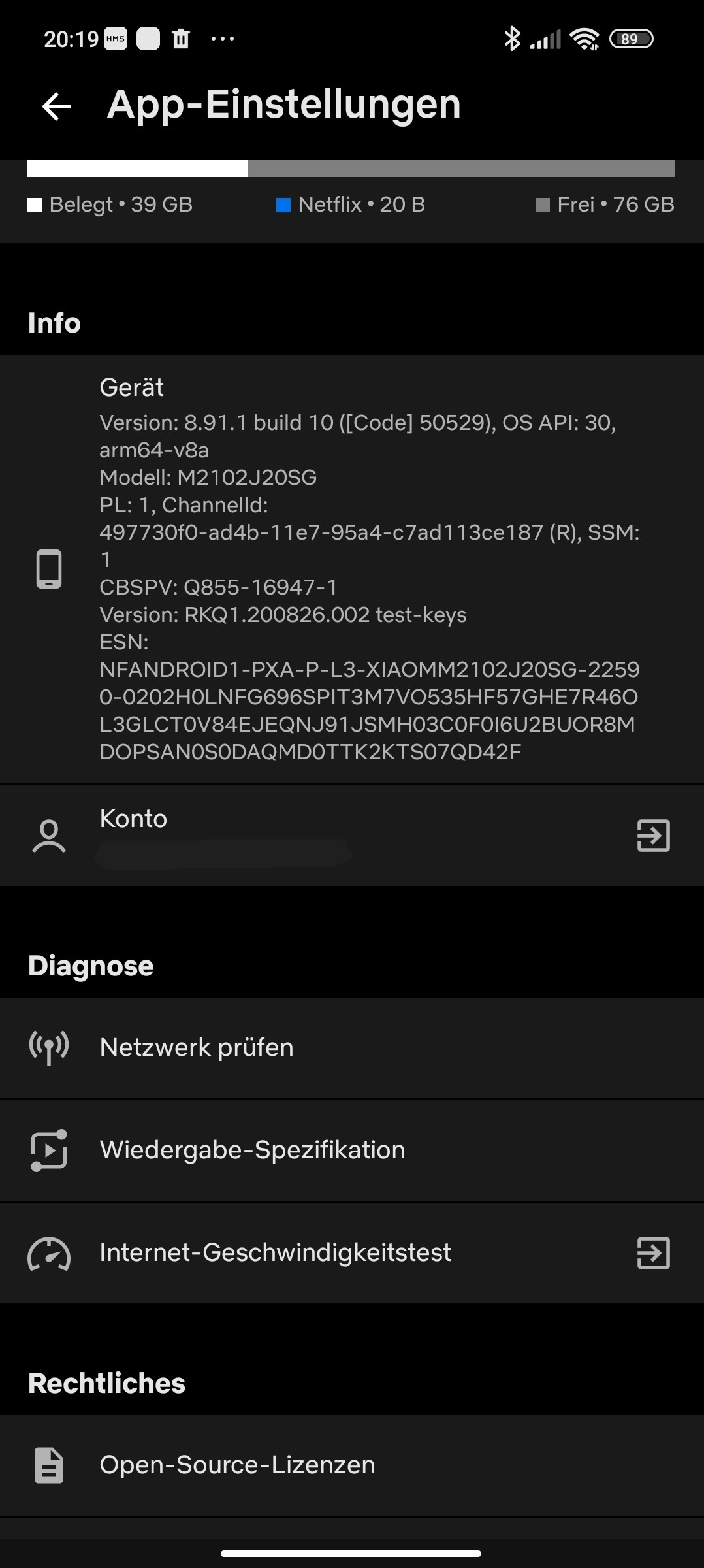Start the Internet-Geschwindigkeitstest
The height and width of the screenshot is (1568, 704).
tap(352, 1253)
